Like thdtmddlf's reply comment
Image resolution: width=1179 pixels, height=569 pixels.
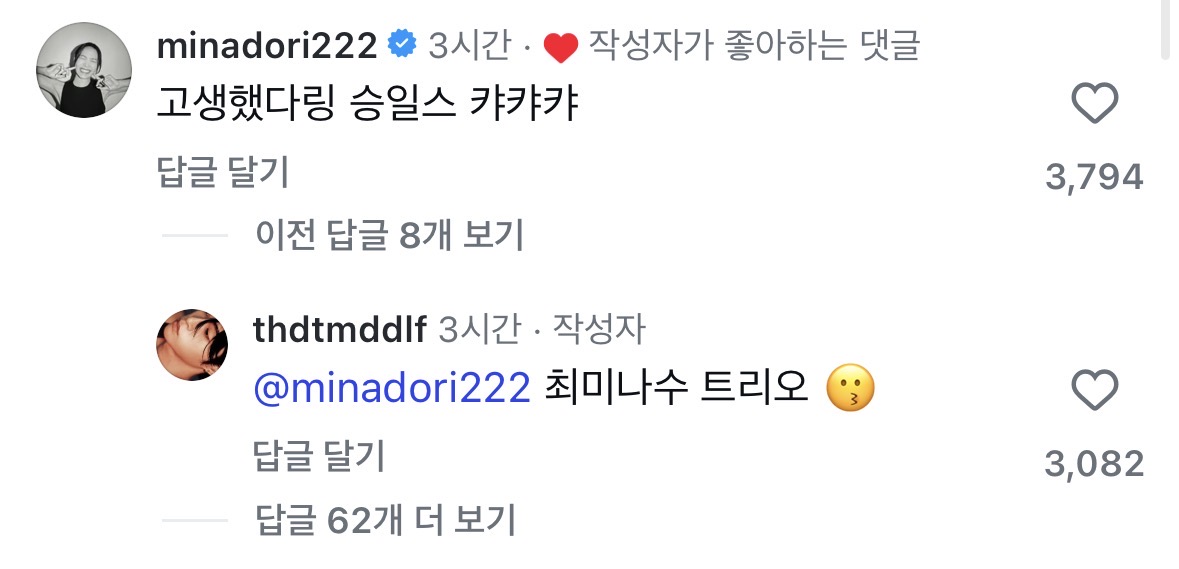click(1094, 390)
